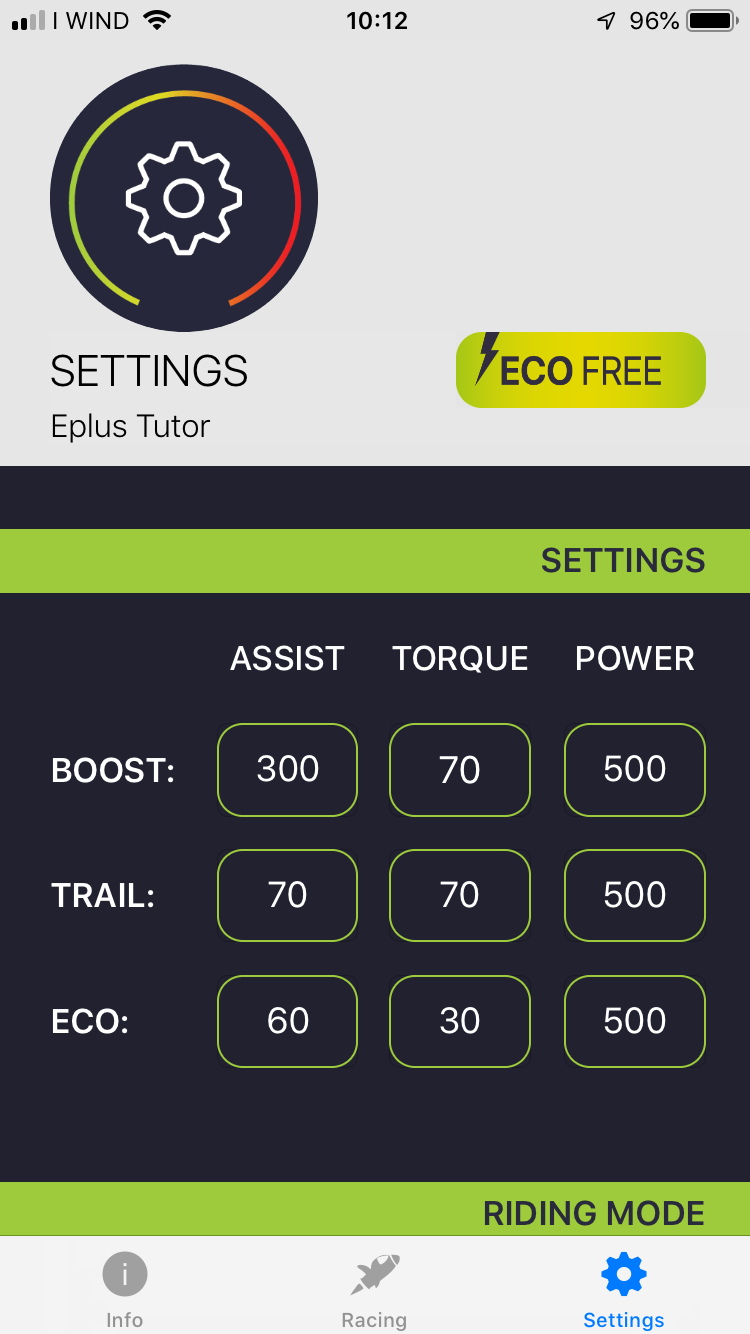
Task: Change the BOOST power value 500
Action: (x=635, y=770)
